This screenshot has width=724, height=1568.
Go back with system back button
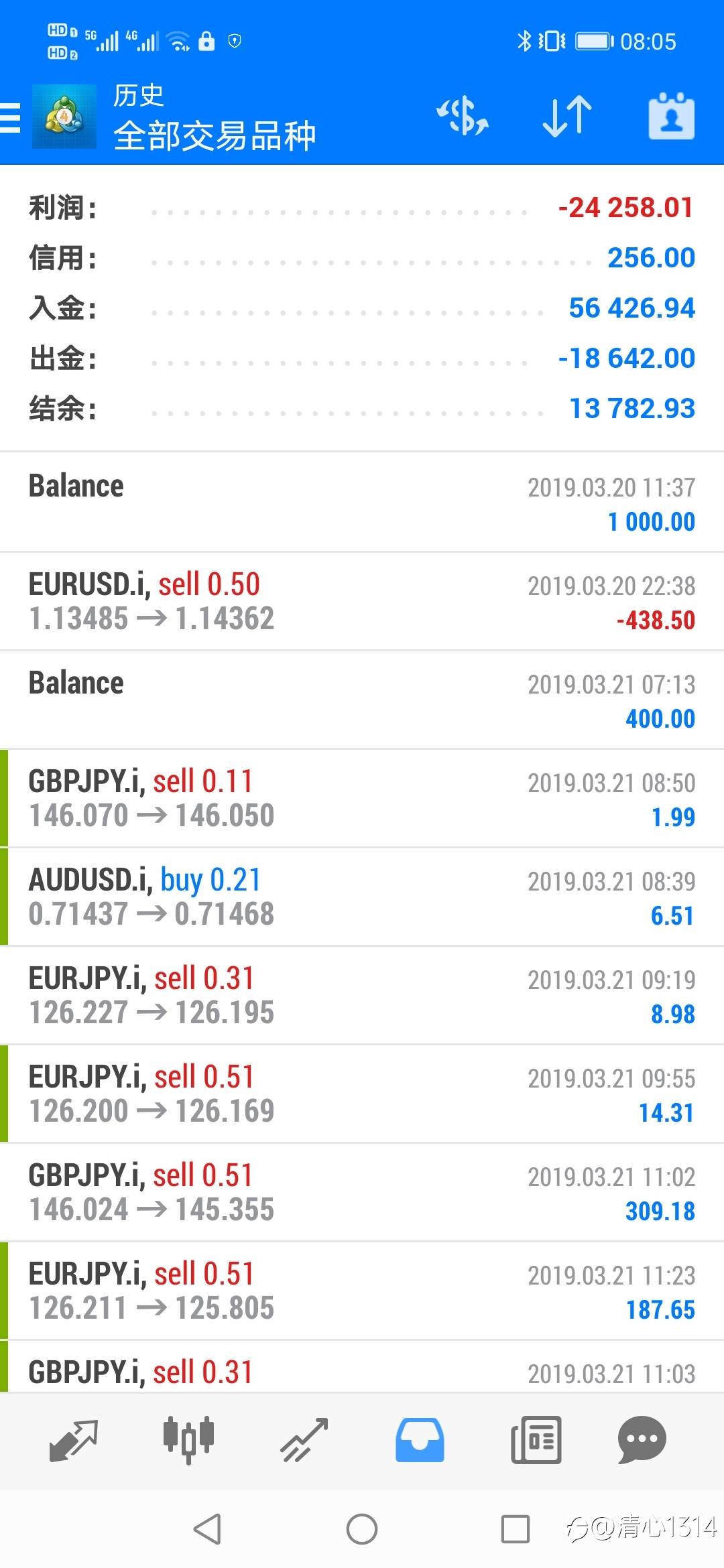207,1529
